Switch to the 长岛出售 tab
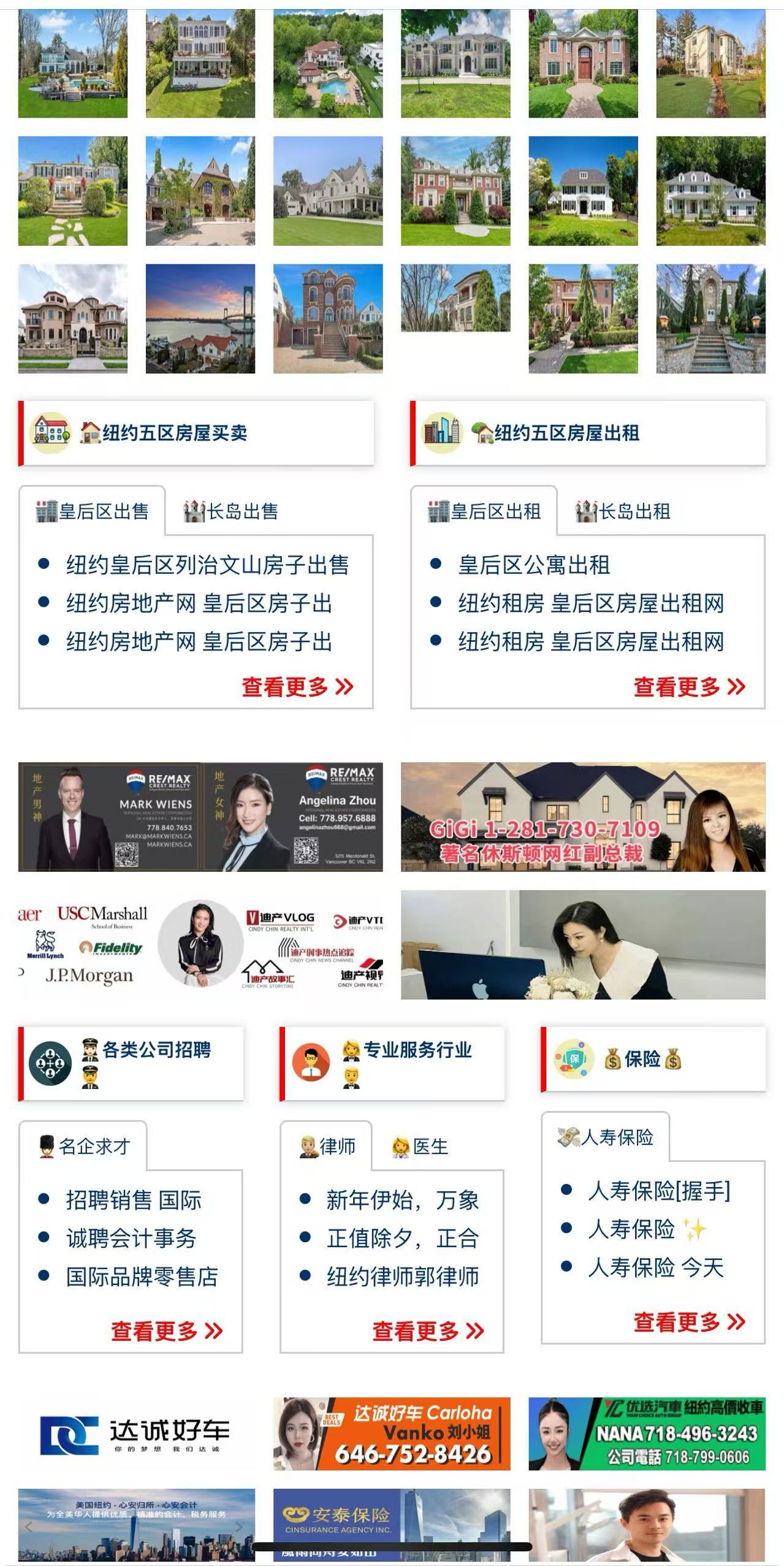This screenshot has height=1566, width=784. (x=231, y=511)
